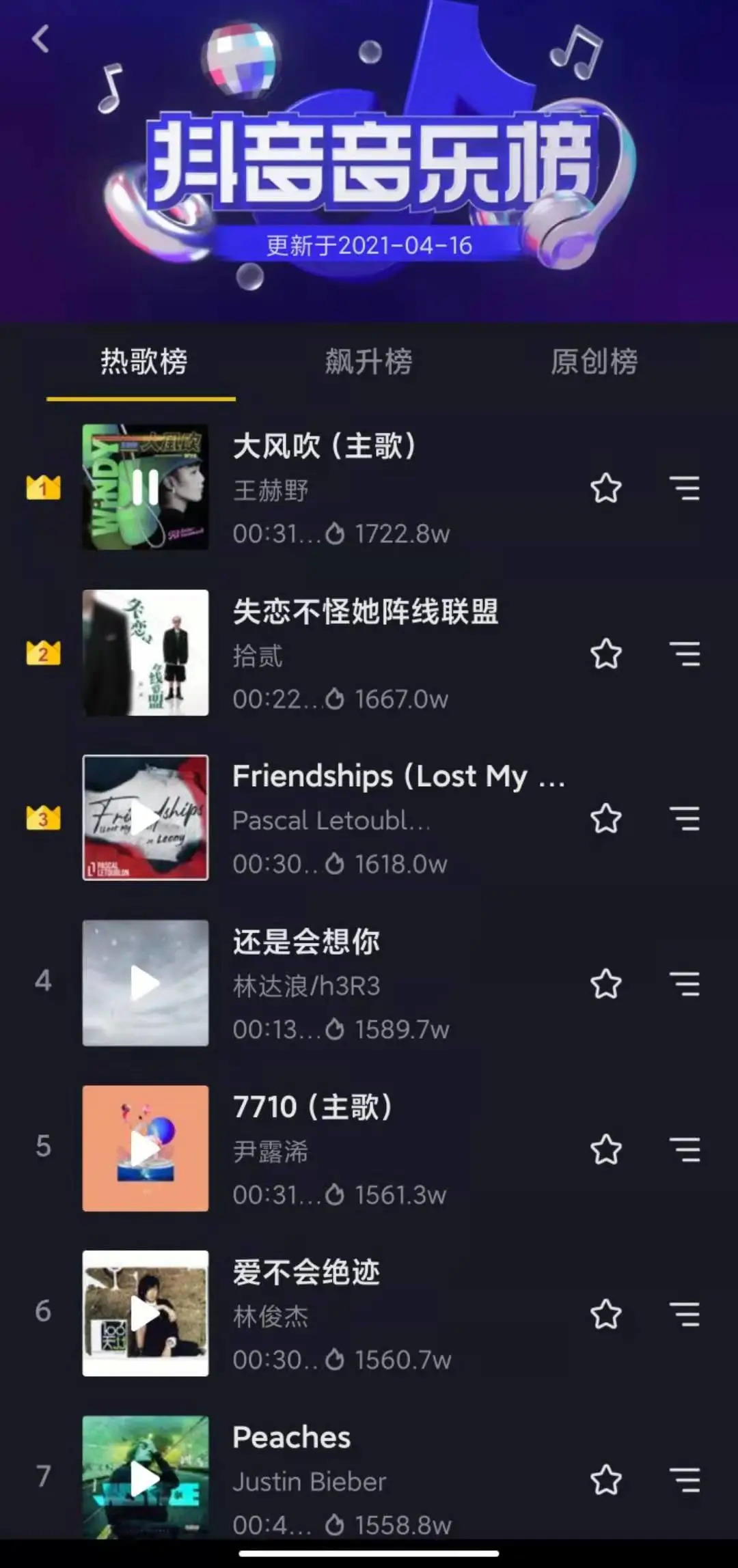Image resolution: width=738 pixels, height=1568 pixels.
Task: Favorite 爱不会绝迹 by 林俊杰
Action: (605, 1315)
